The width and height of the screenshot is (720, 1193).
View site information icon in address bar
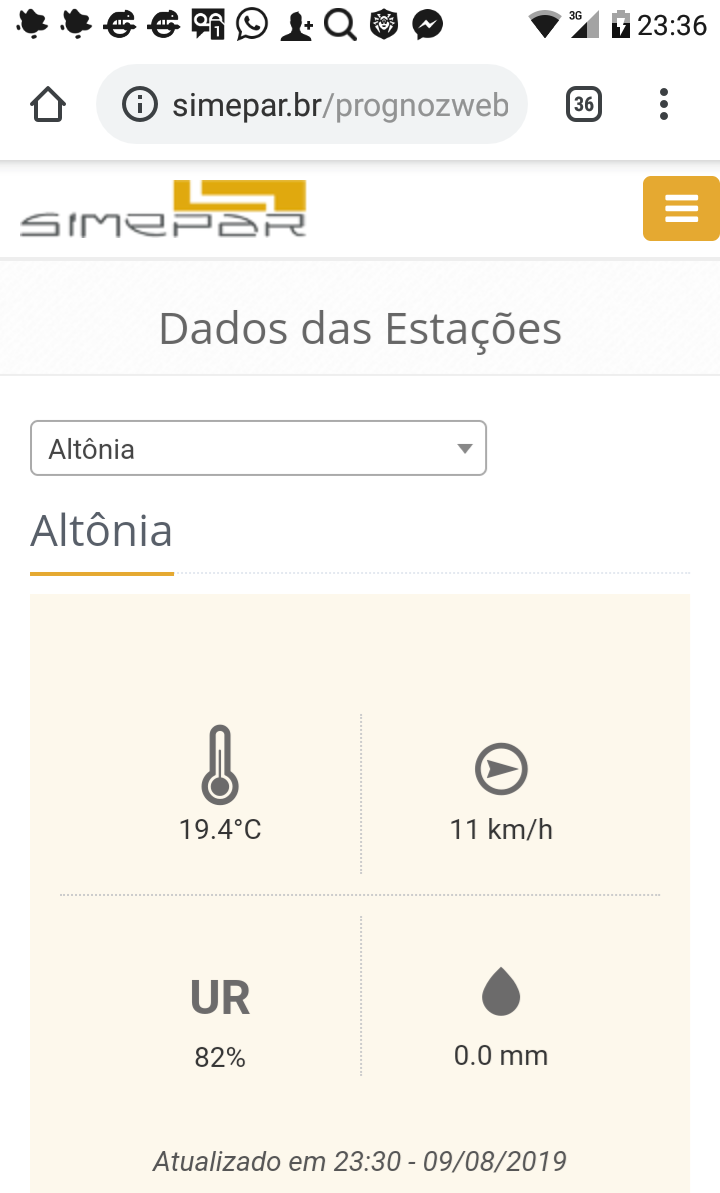(x=140, y=104)
